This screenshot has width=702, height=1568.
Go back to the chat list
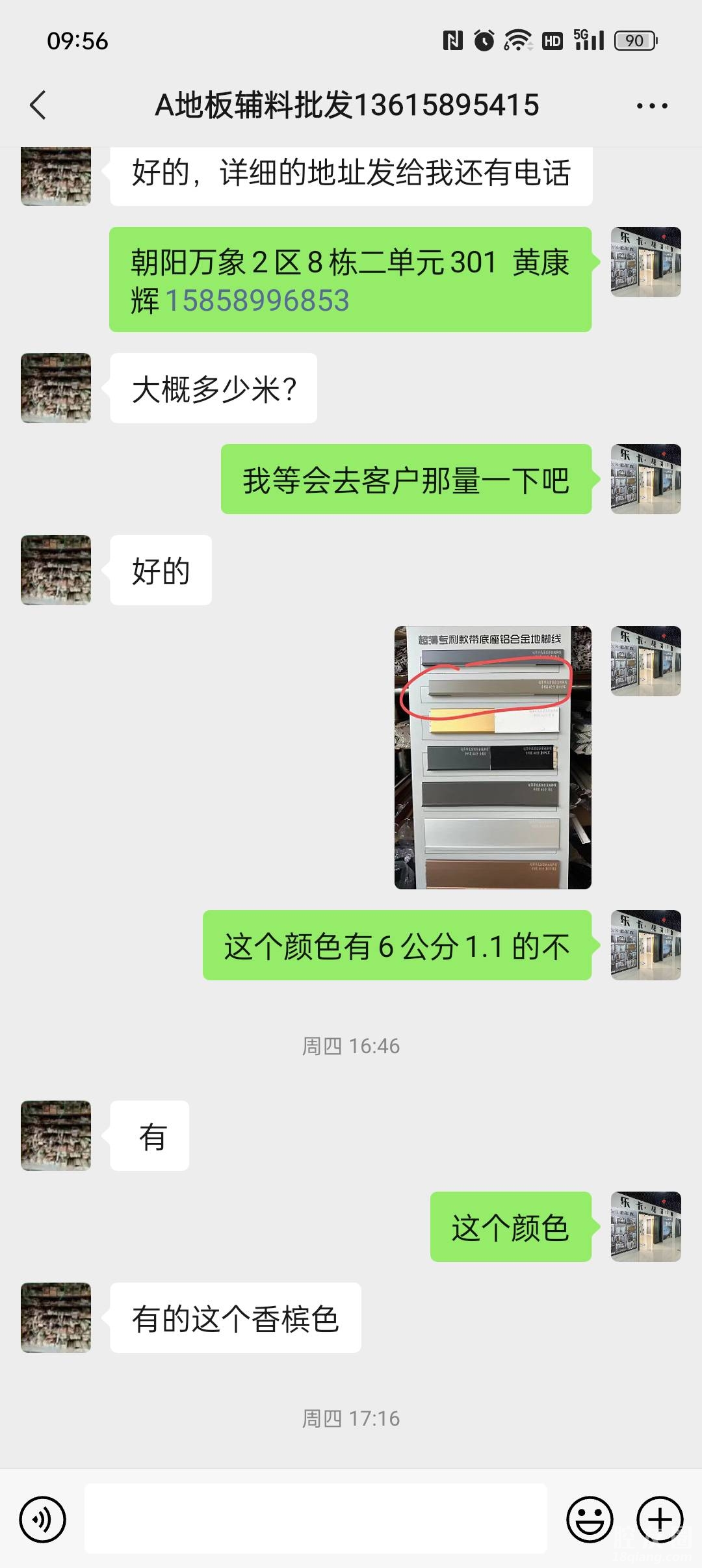point(38,105)
